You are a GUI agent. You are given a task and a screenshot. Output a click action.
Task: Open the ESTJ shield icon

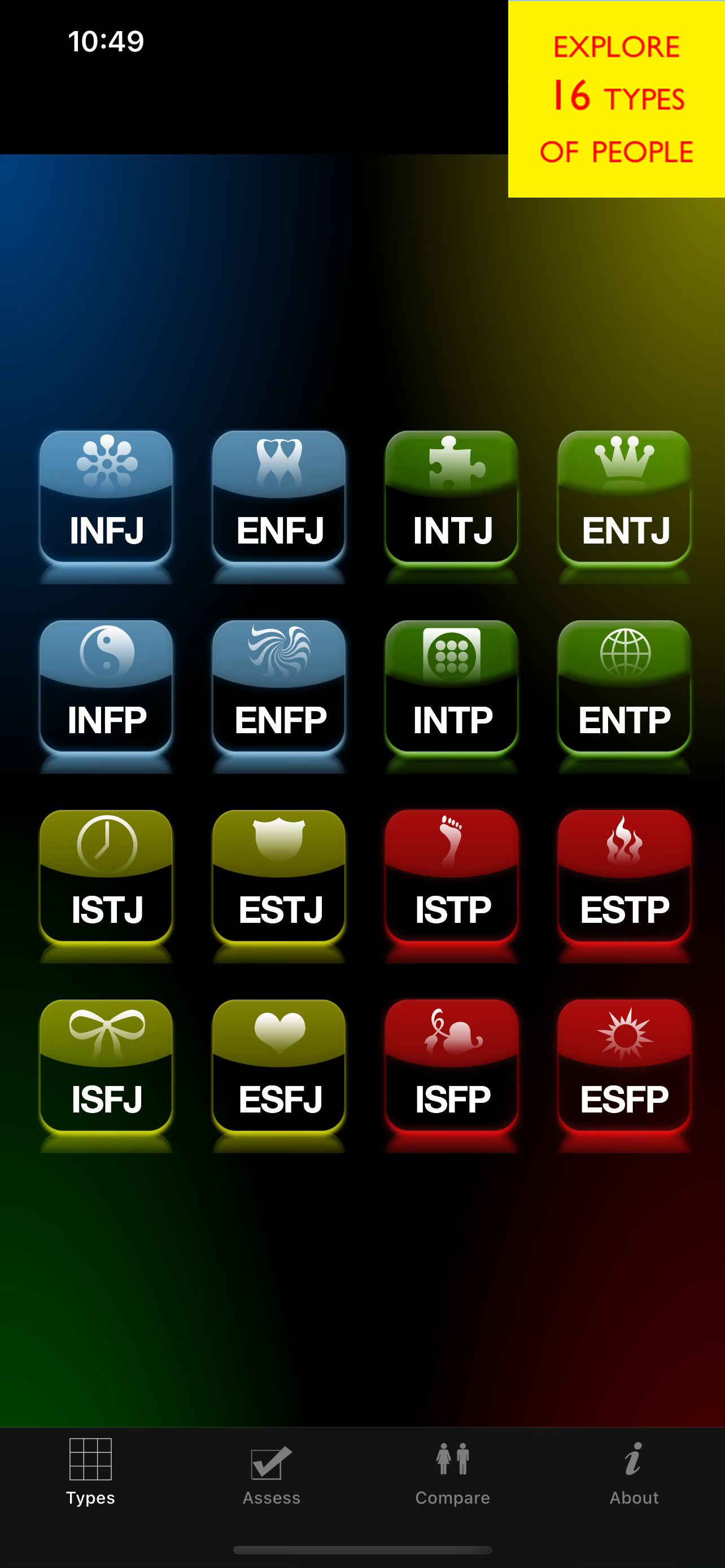click(278, 883)
